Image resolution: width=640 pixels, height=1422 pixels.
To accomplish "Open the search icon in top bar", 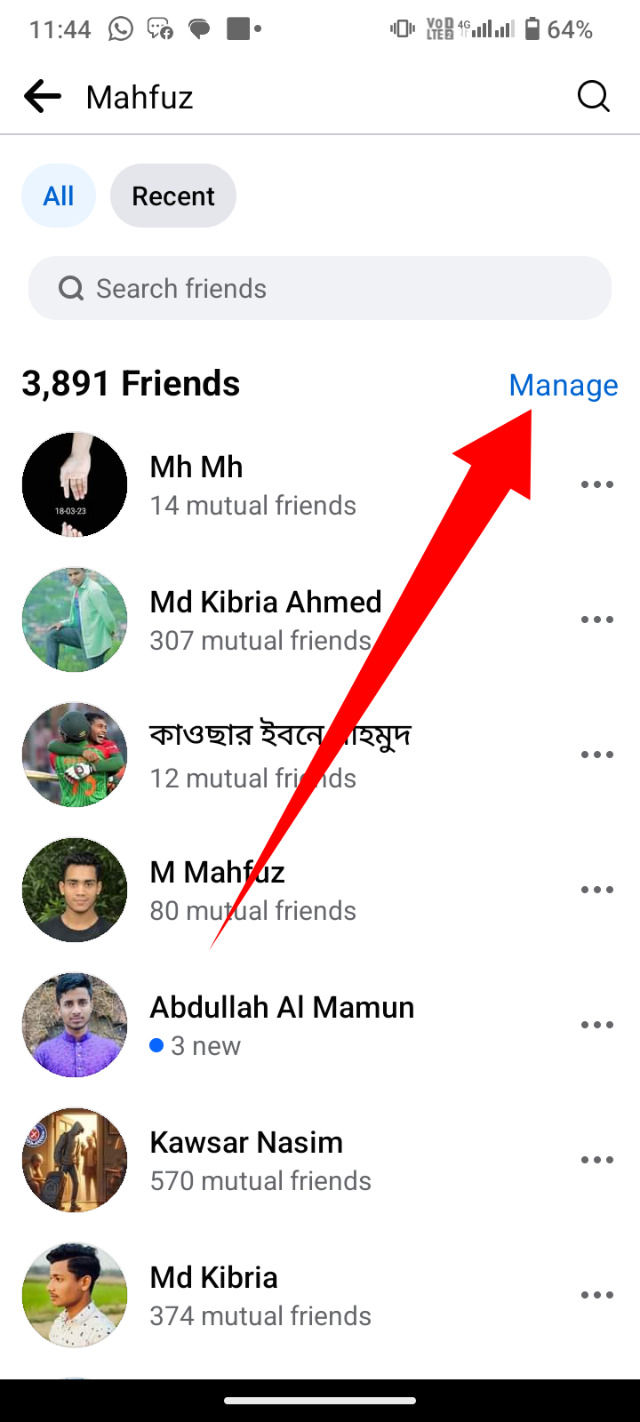I will click(x=593, y=97).
